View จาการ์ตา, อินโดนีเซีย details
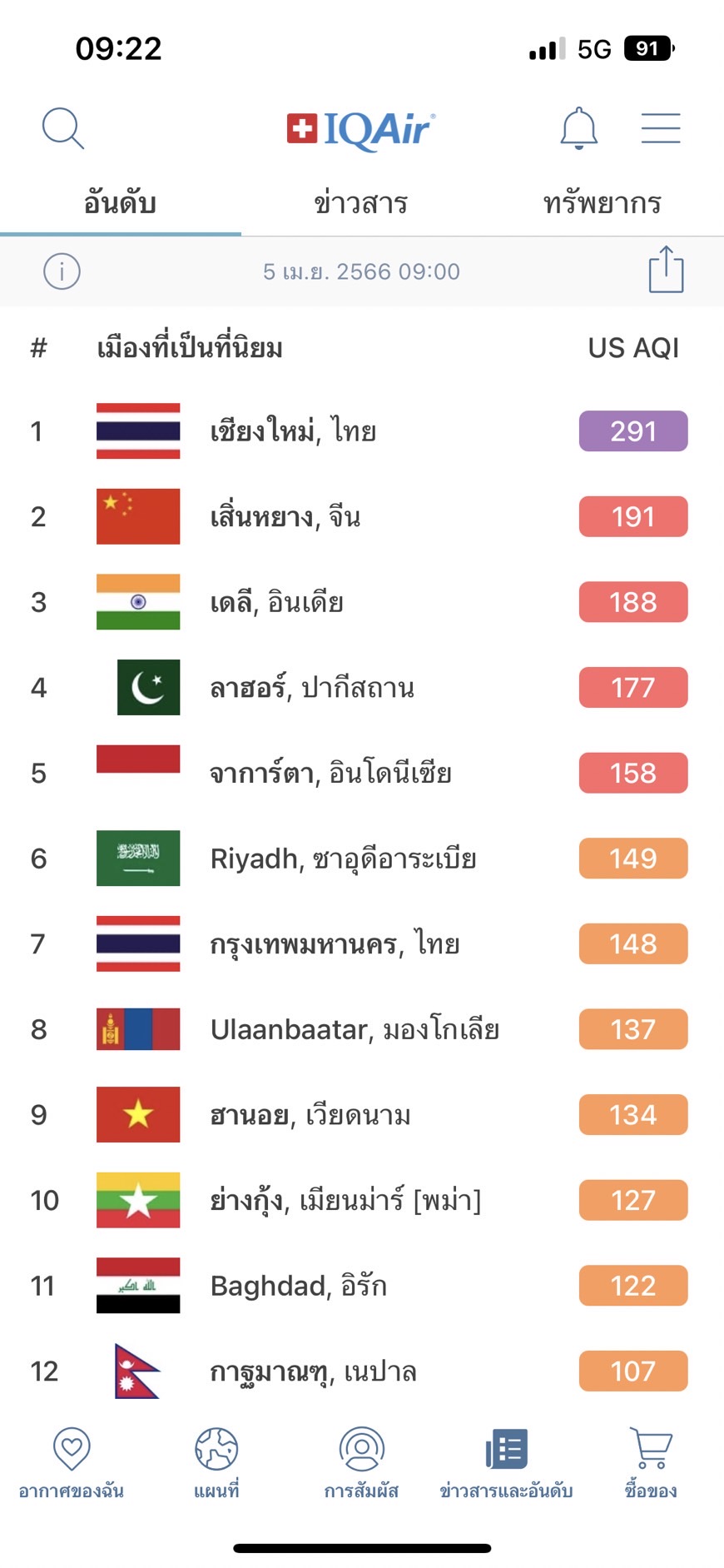The height and width of the screenshot is (1568, 724). click(330, 774)
